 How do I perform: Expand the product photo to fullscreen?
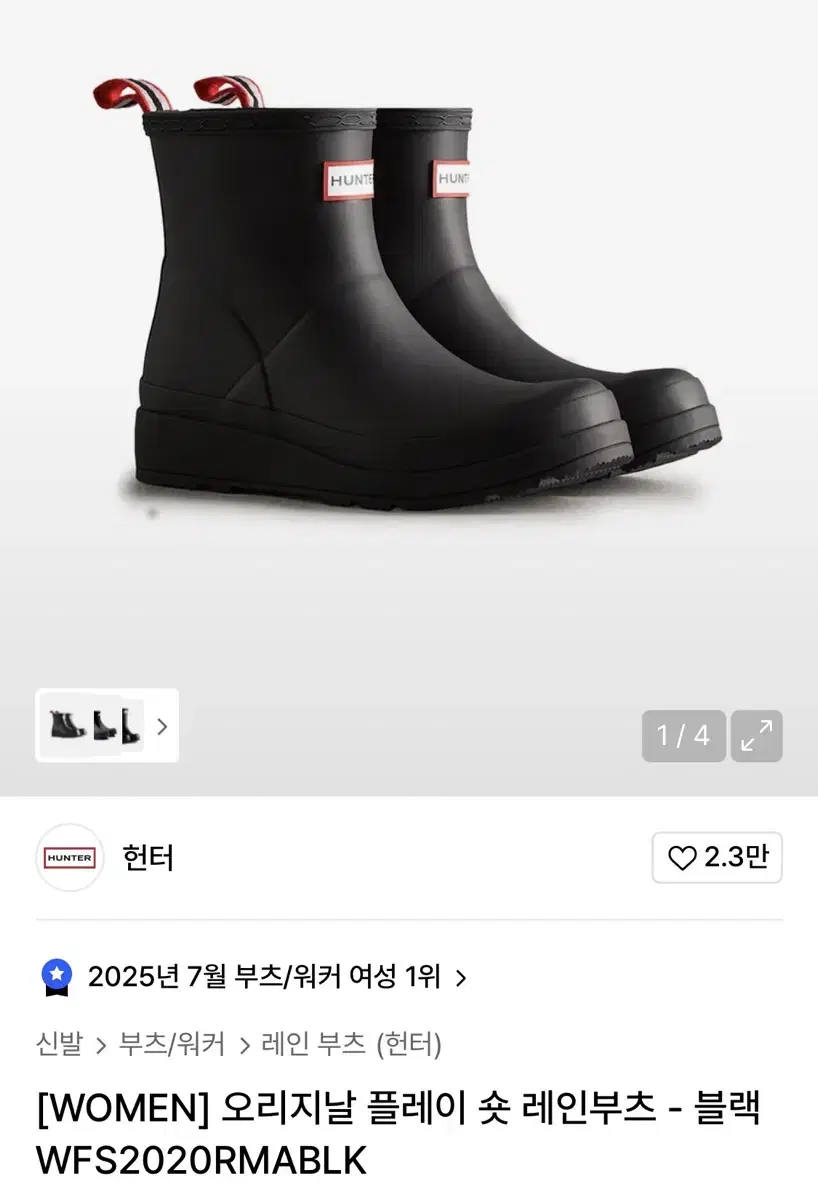pyautogui.click(x=757, y=736)
